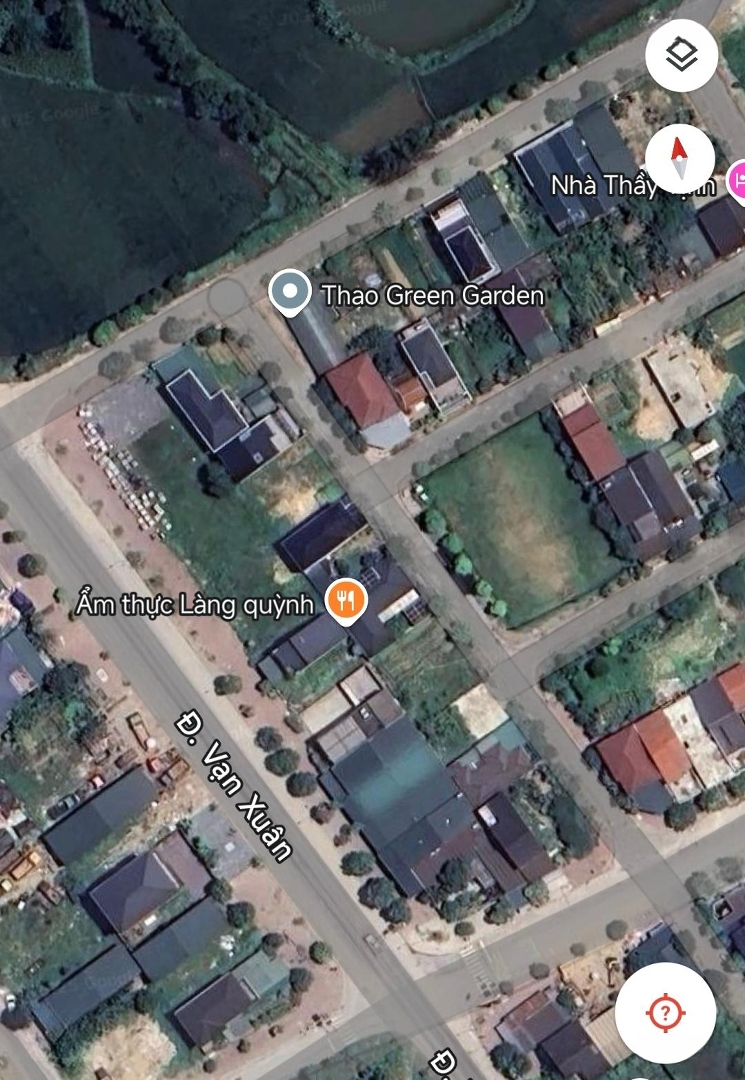This screenshot has height=1080, width=745.
Task: Open the Ẩm thực Làng quỳnh restaurant marker
Action: point(346,602)
